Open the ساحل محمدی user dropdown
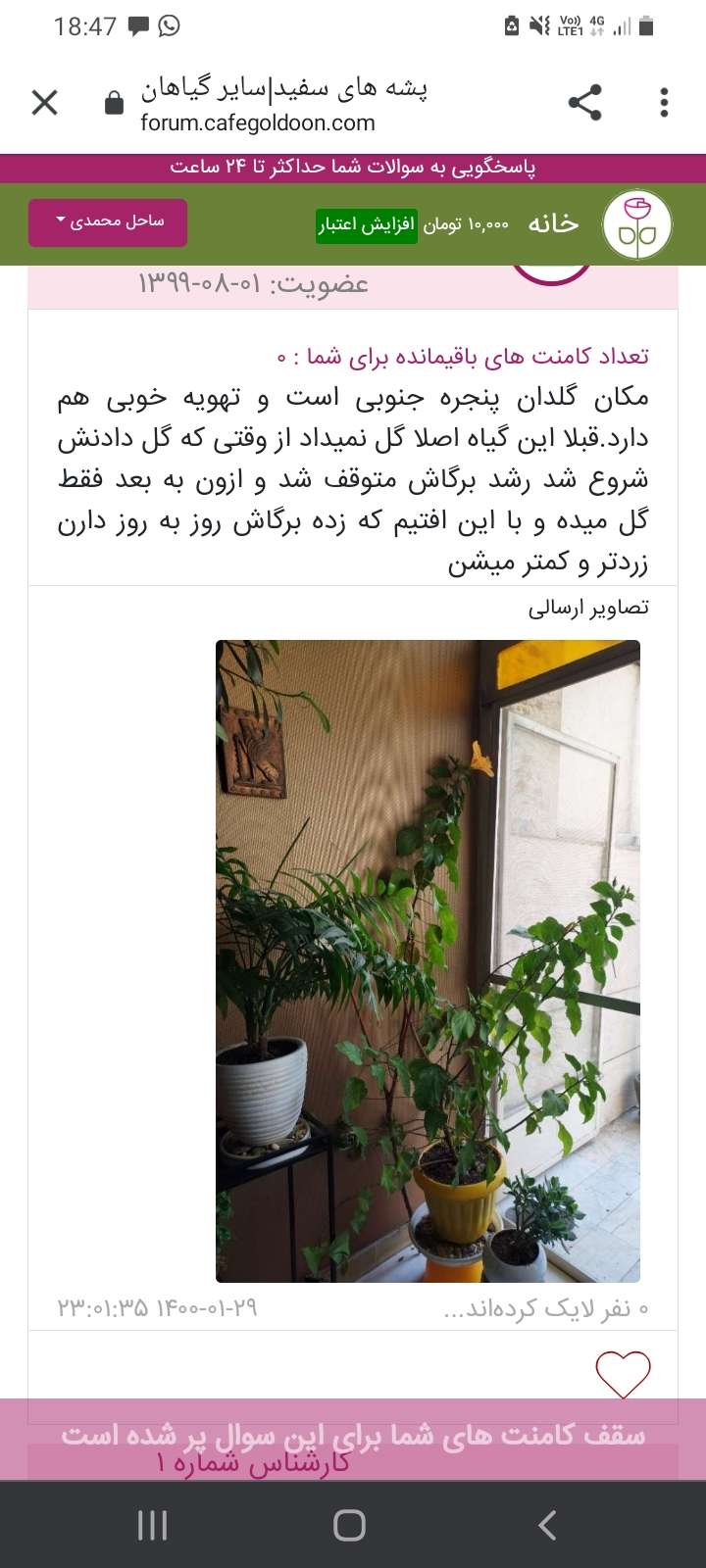Image resolution: width=706 pixels, height=1568 pixels. coord(108,222)
